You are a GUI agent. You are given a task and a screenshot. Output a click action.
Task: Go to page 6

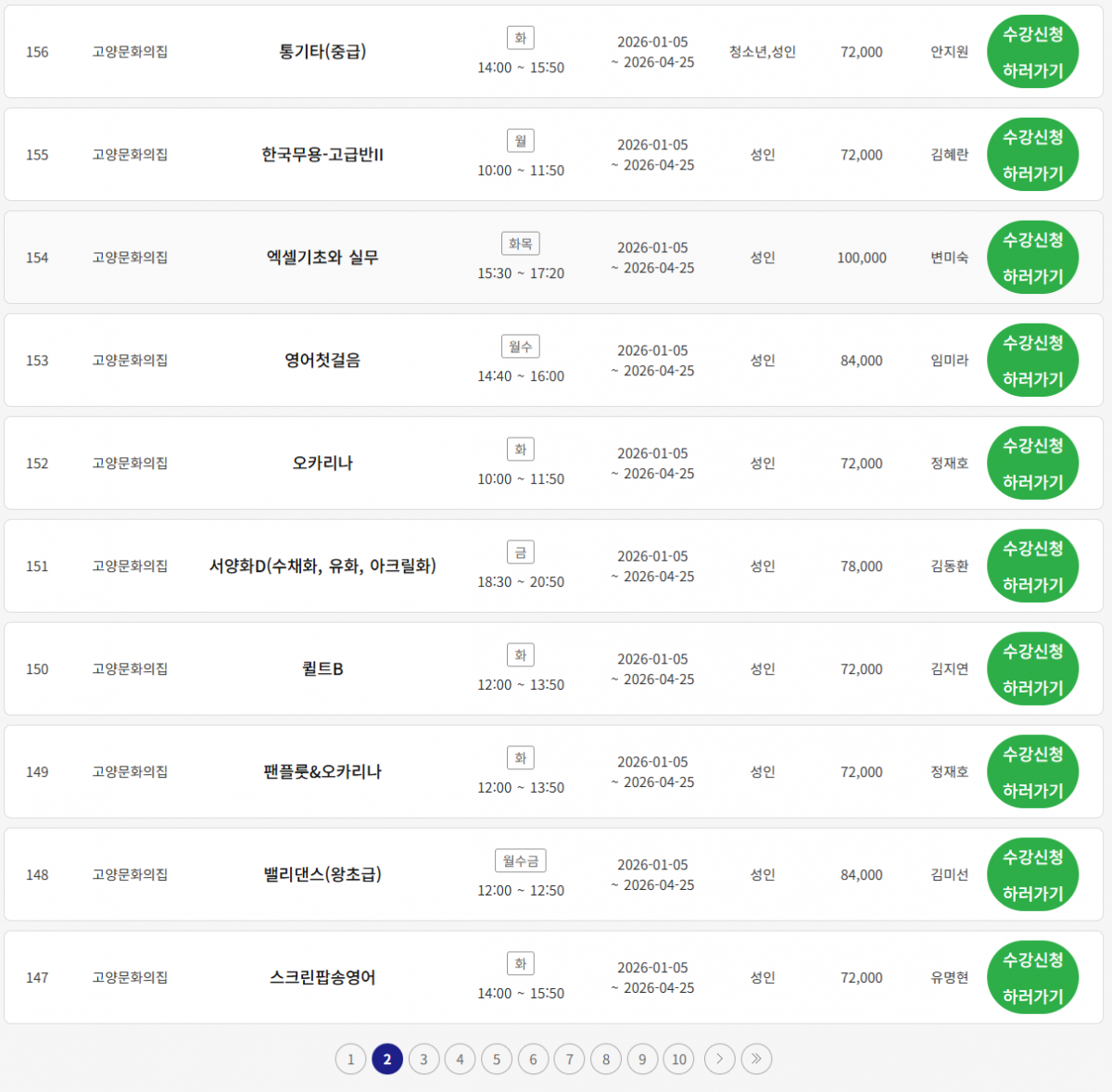tap(533, 1059)
